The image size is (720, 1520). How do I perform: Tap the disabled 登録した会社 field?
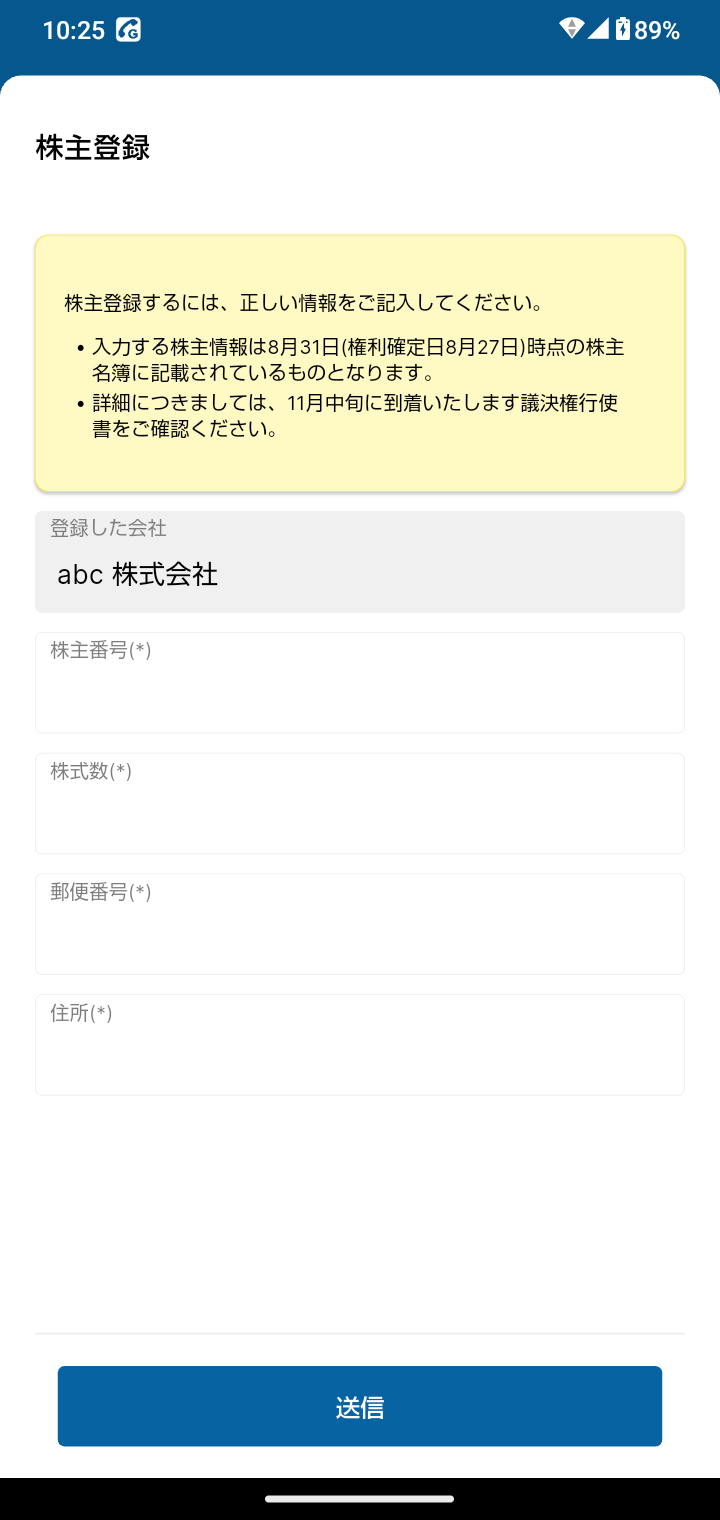point(360,561)
